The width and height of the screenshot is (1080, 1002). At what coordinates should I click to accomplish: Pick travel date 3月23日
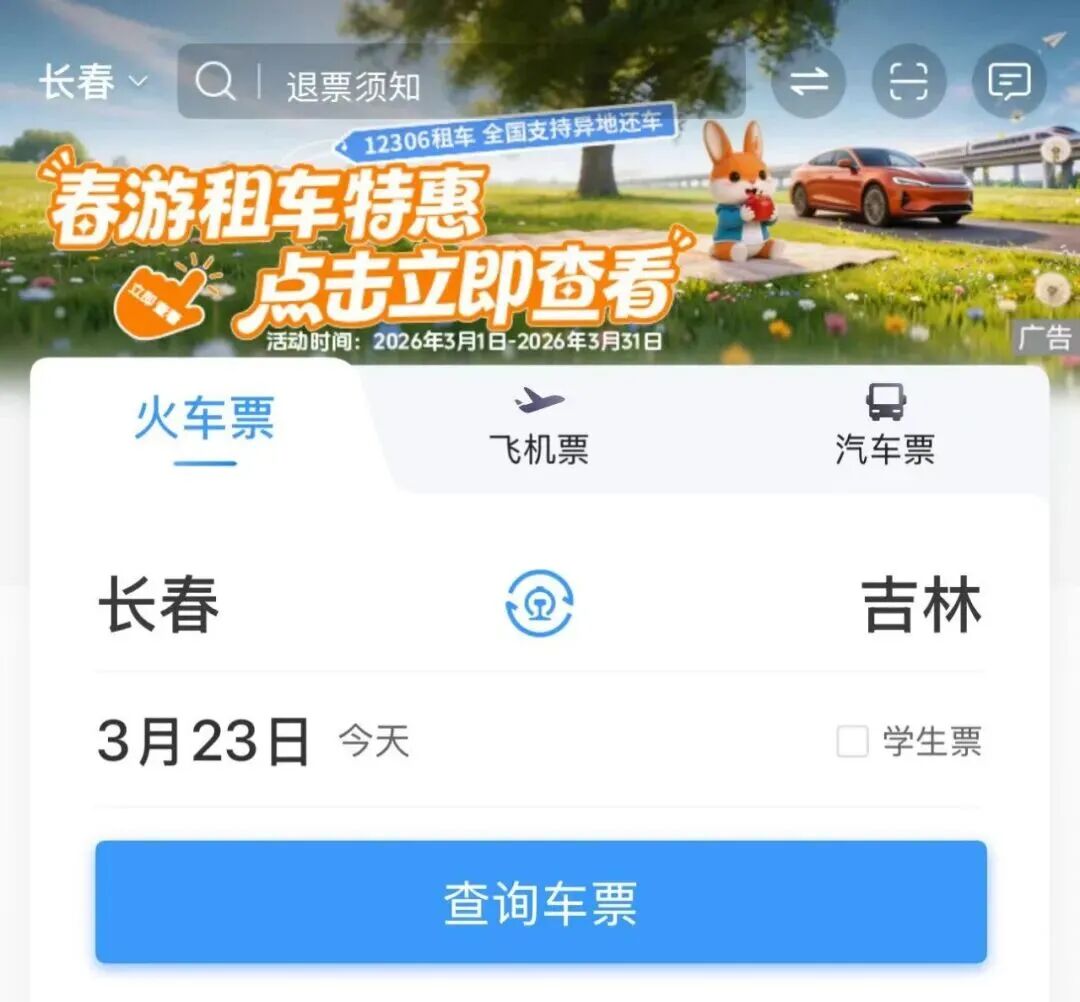tap(204, 742)
